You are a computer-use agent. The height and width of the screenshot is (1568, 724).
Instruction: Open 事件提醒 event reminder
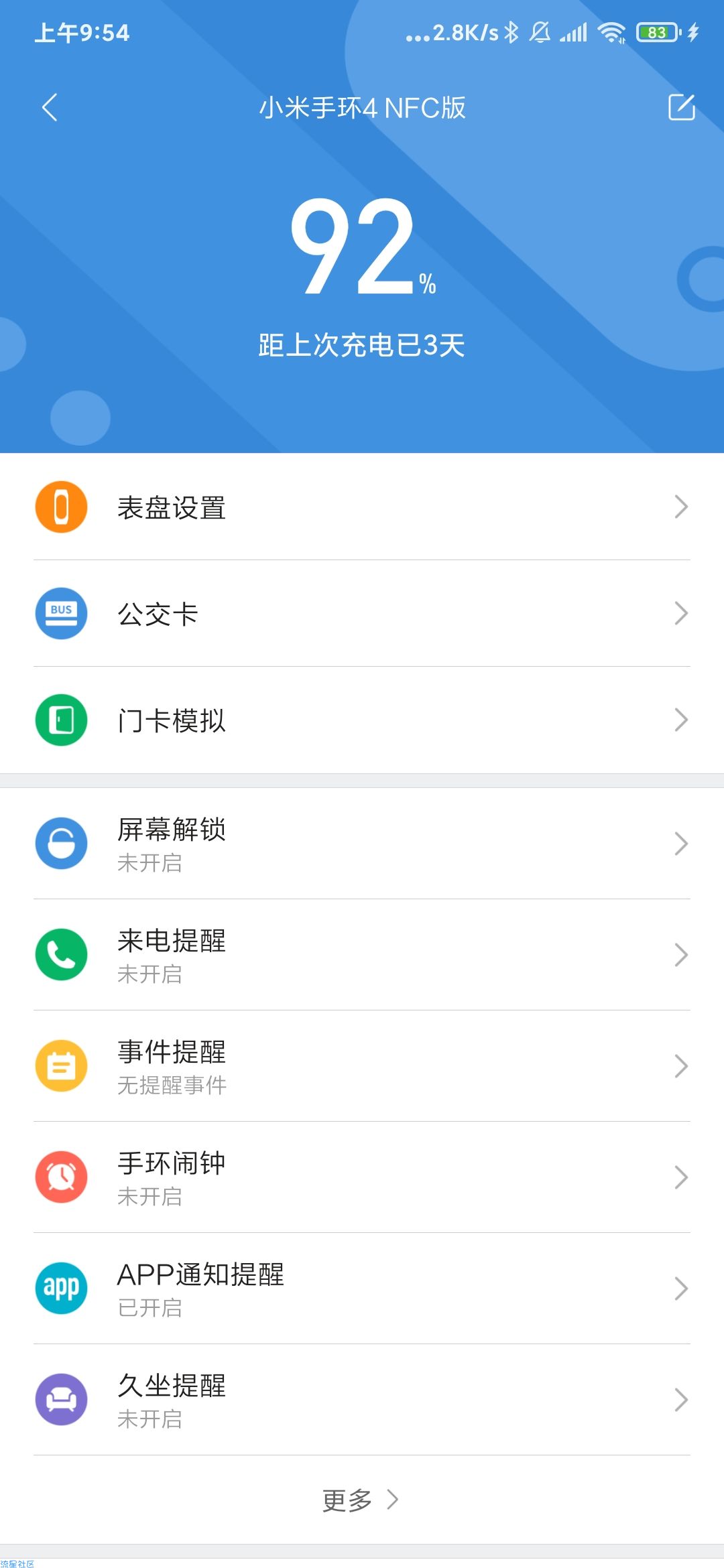coord(362,1066)
